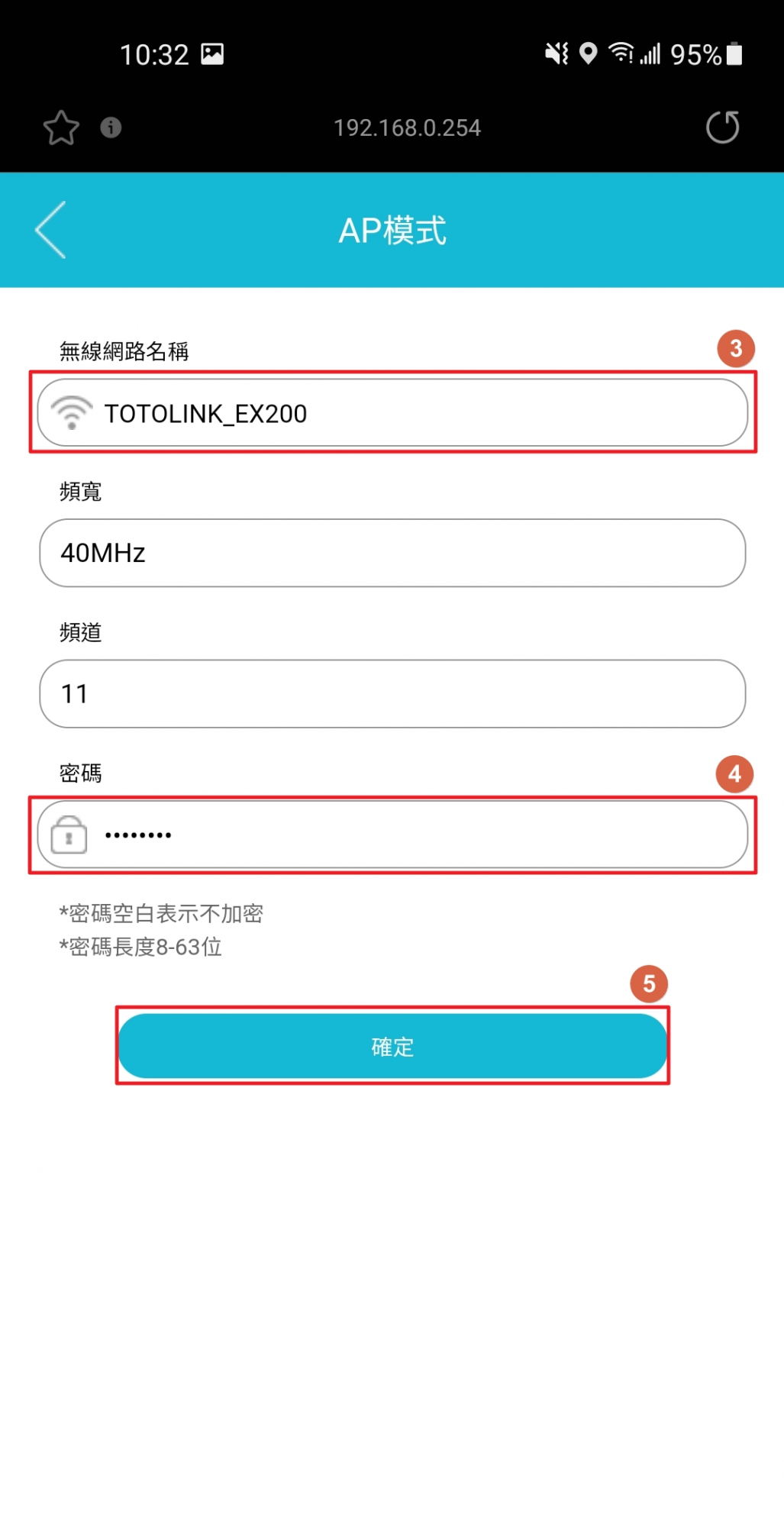784x1527 pixels.
Task: Tap the 192.168.0.254 address bar
Action: (x=407, y=128)
